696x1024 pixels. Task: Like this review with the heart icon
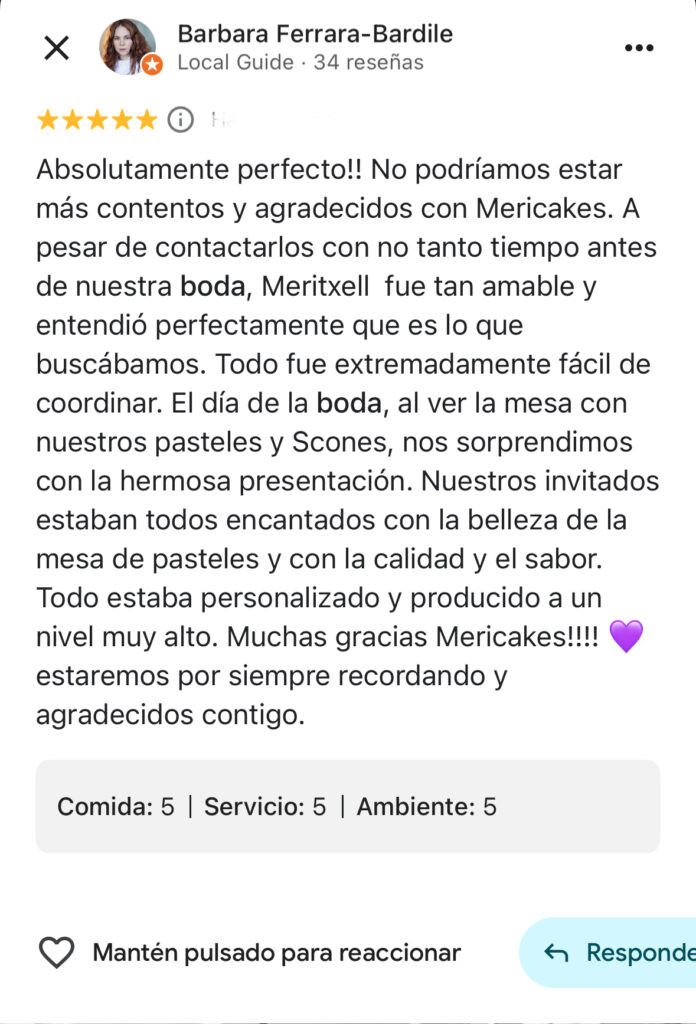56,953
